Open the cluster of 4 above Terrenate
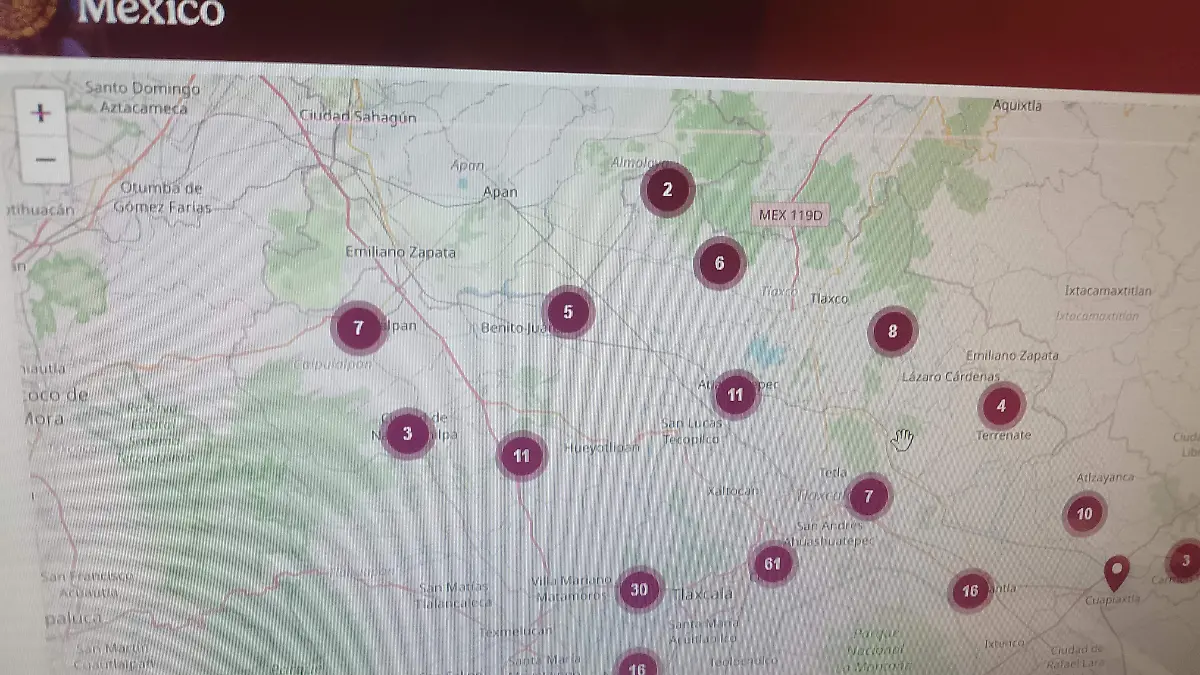The image size is (1200, 675). 1001,406
